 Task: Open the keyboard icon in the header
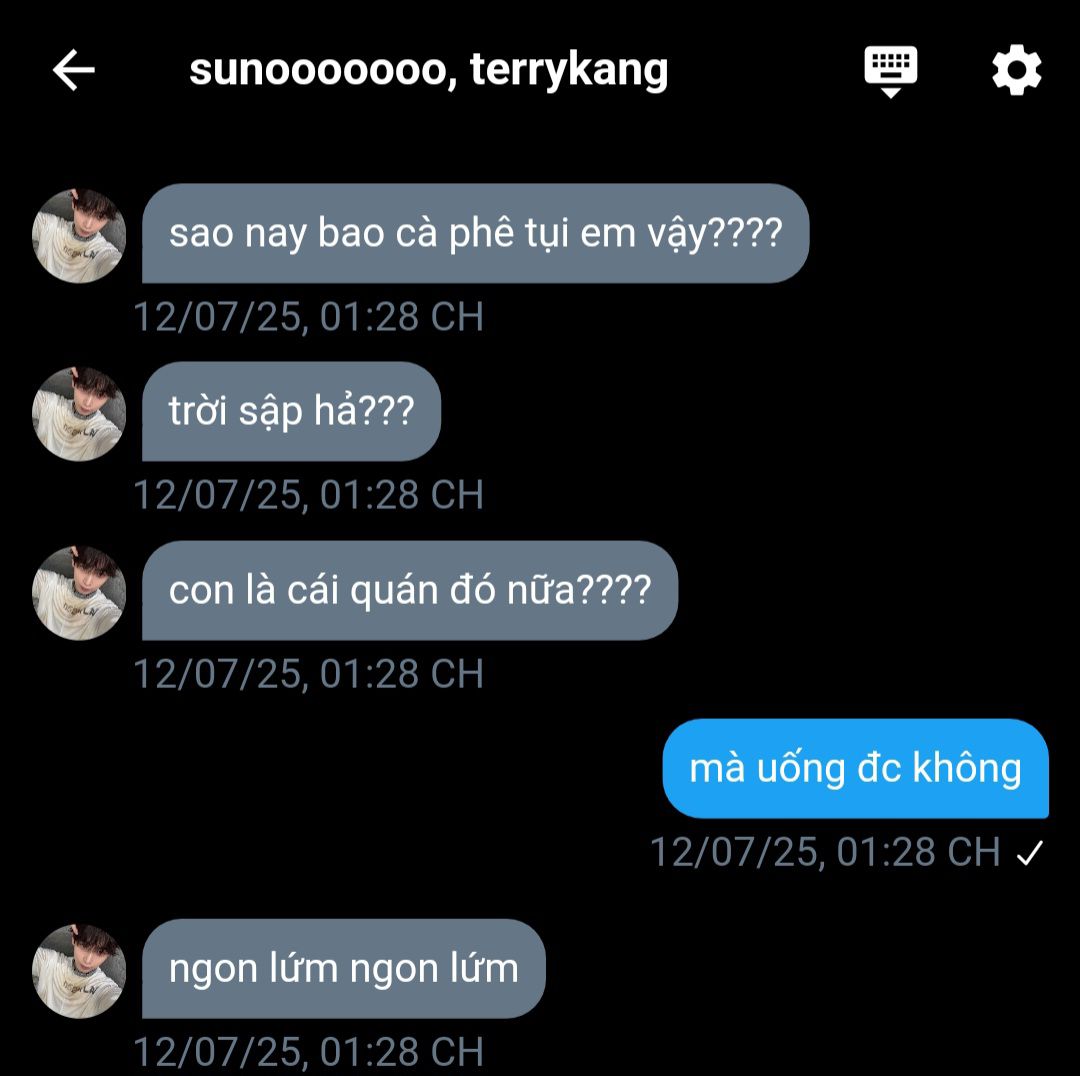(x=890, y=70)
